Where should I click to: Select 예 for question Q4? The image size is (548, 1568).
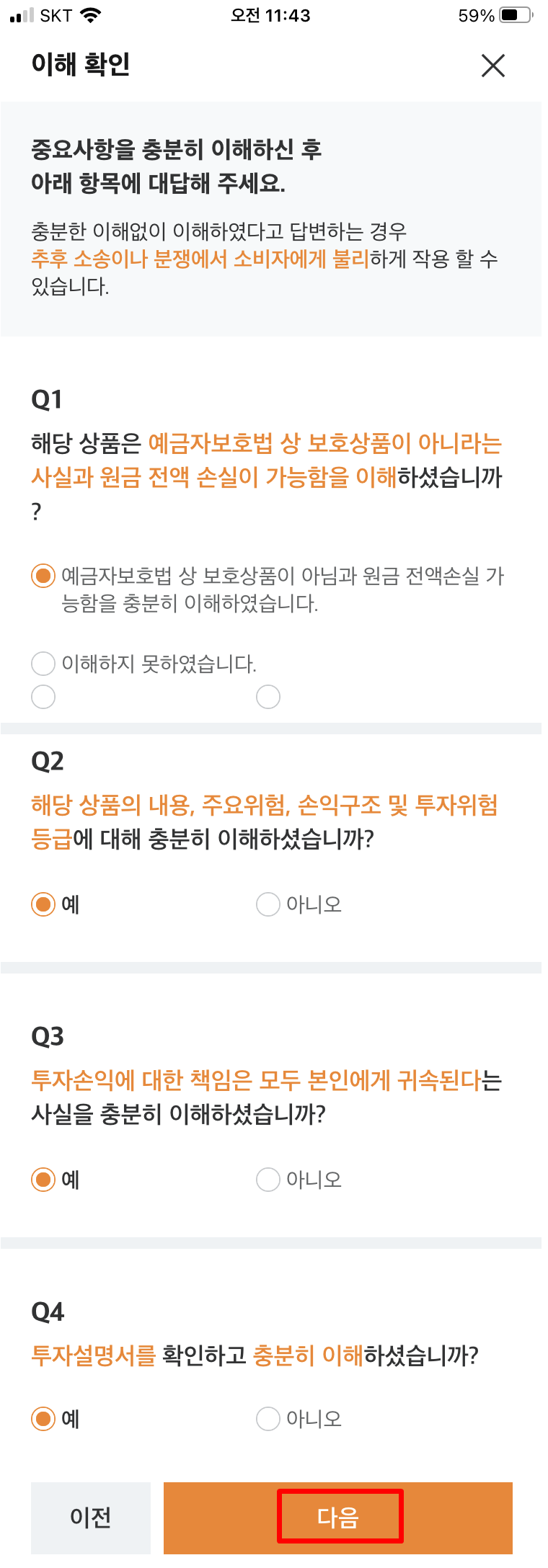click(43, 1420)
